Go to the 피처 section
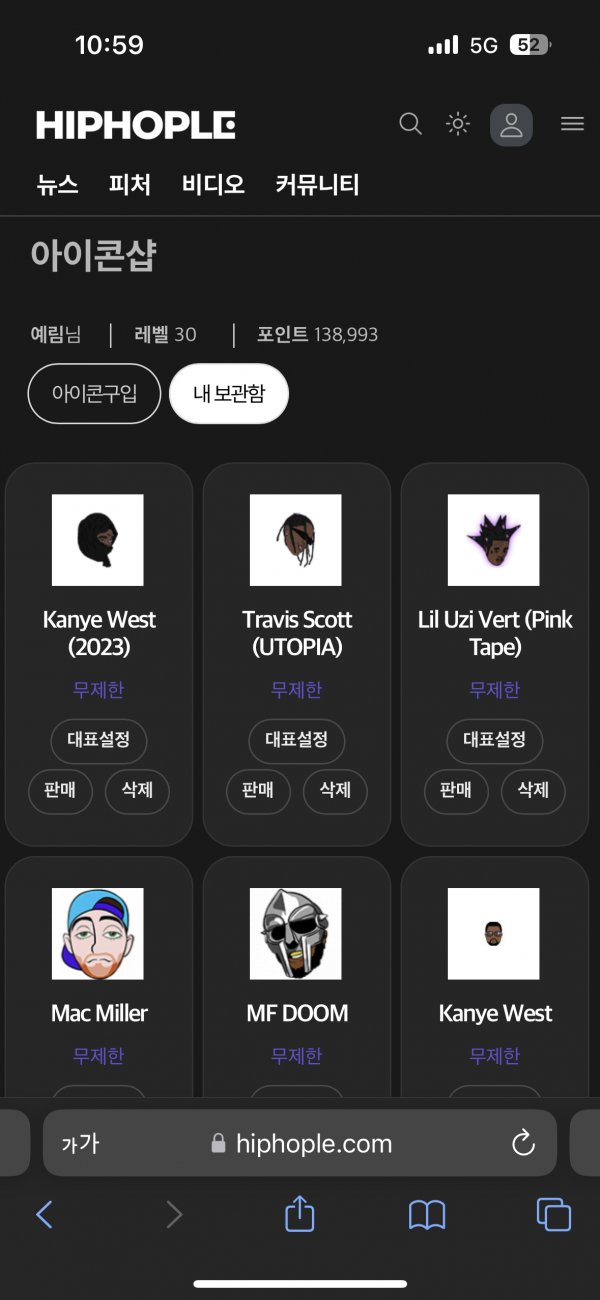This screenshot has width=600, height=1300. [130, 184]
